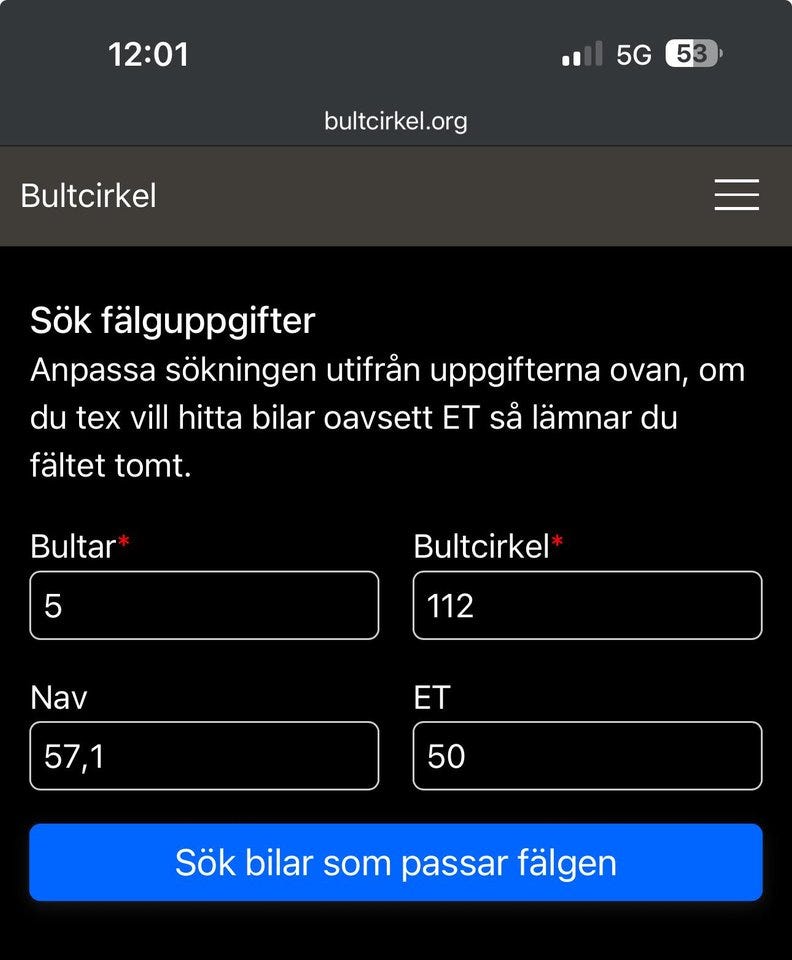This screenshot has height=960, width=792.
Task: Open the browser address bar showing bultcirkel.org
Action: tap(396, 121)
